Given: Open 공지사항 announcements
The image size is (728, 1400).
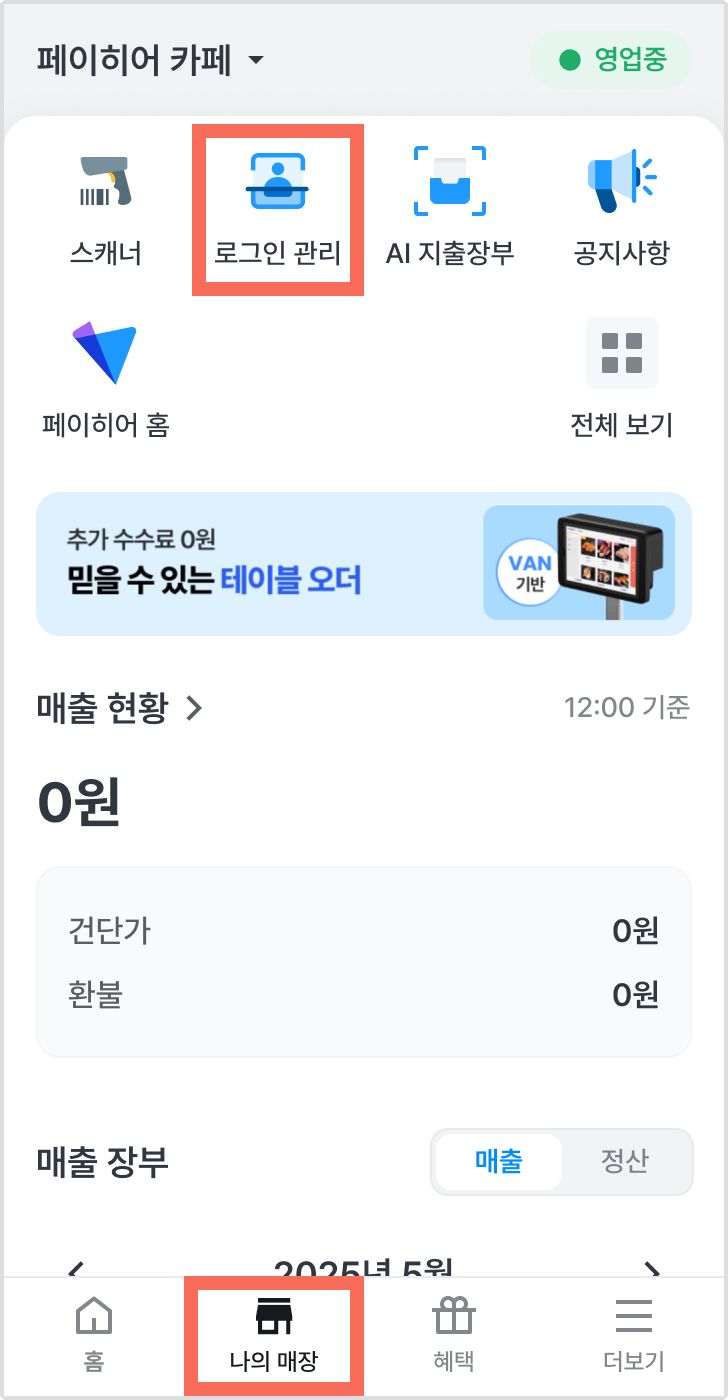Looking at the screenshot, I should (x=621, y=208).
